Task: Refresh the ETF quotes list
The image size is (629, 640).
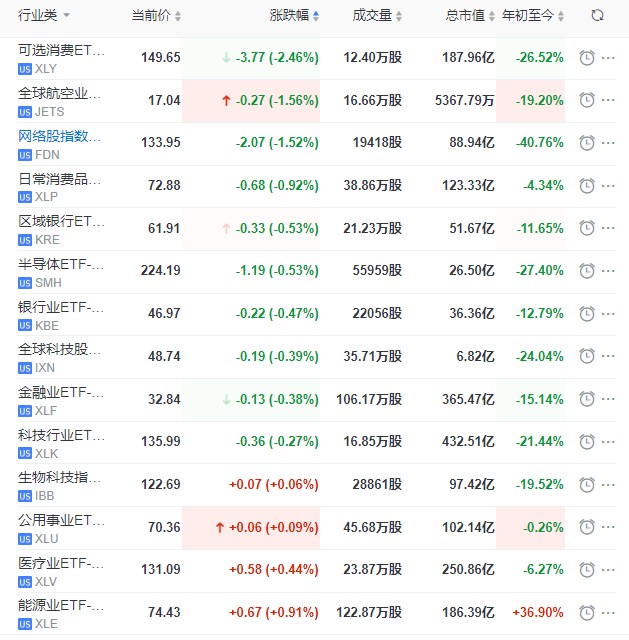Action: pos(598,15)
